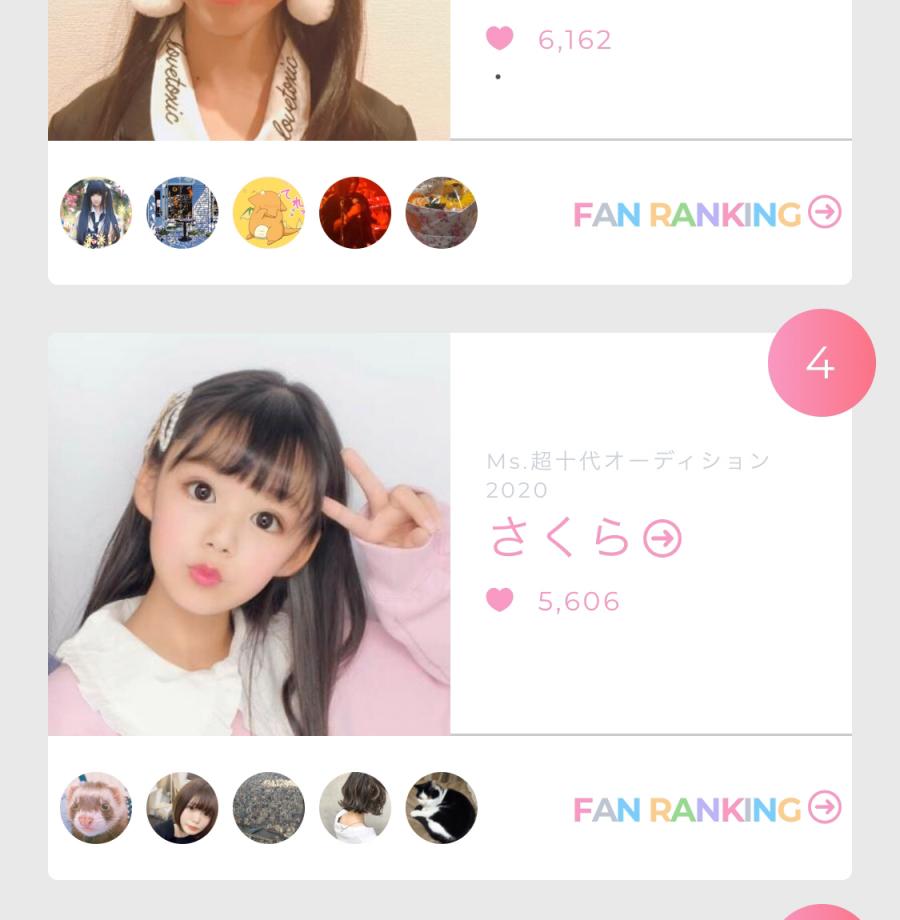Open さくら's profile link
The width and height of the screenshot is (900, 920).
[585, 539]
